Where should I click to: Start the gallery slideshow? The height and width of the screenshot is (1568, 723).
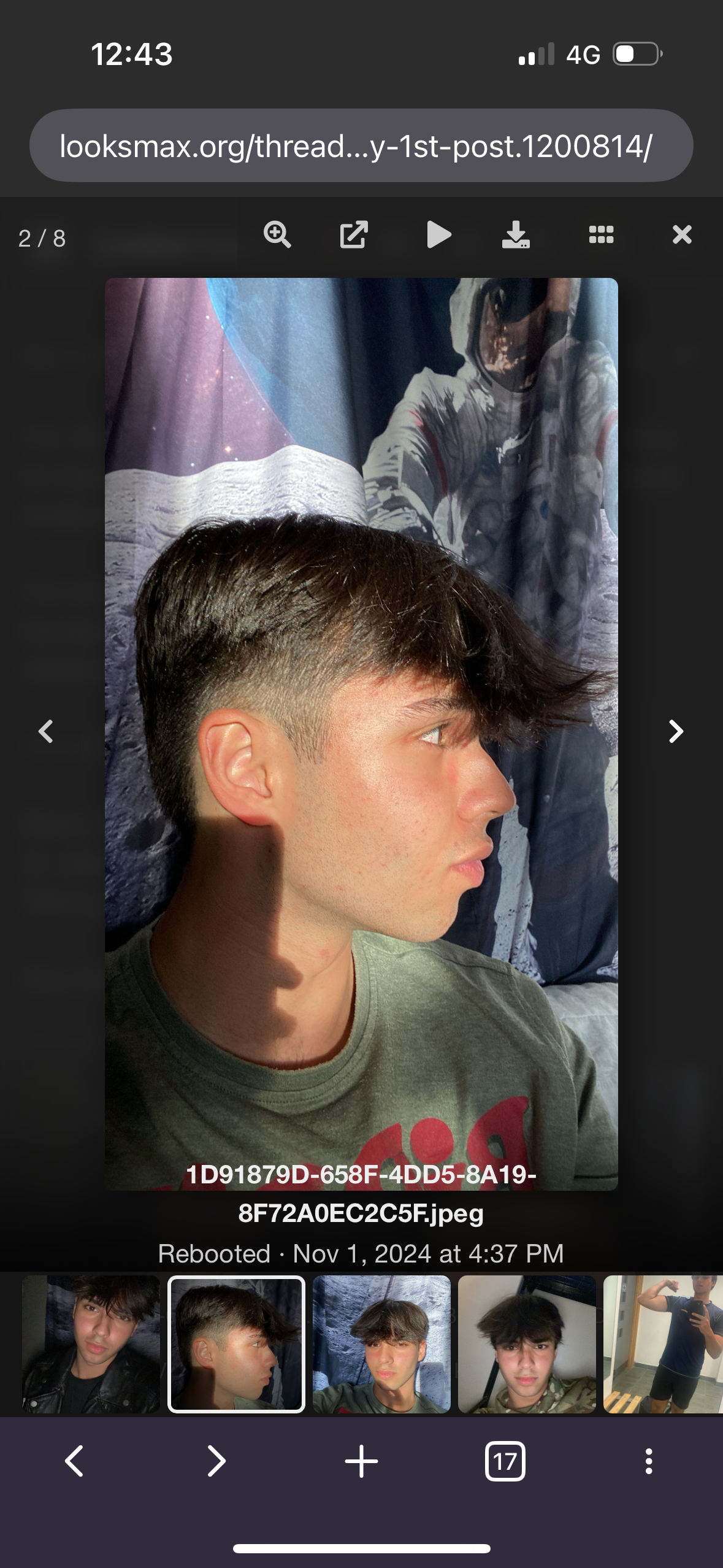tap(438, 235)
